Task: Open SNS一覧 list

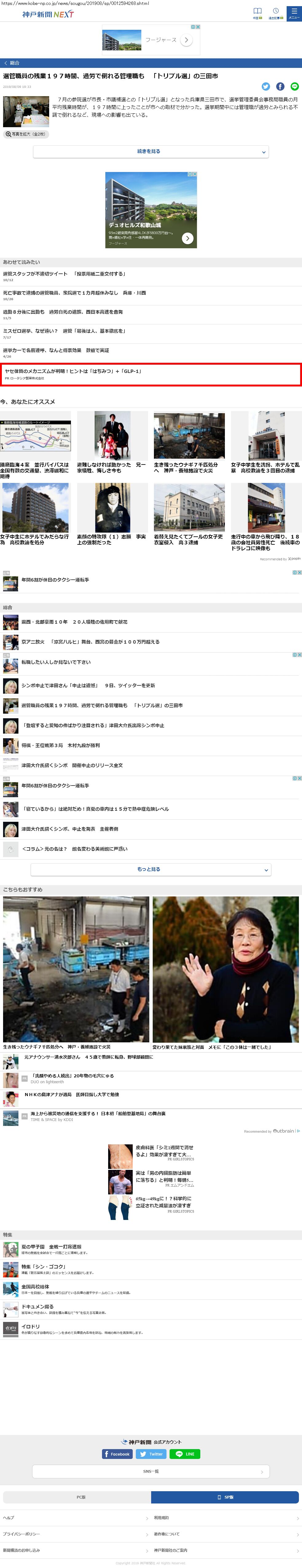Action: (x=151, y=1471)
